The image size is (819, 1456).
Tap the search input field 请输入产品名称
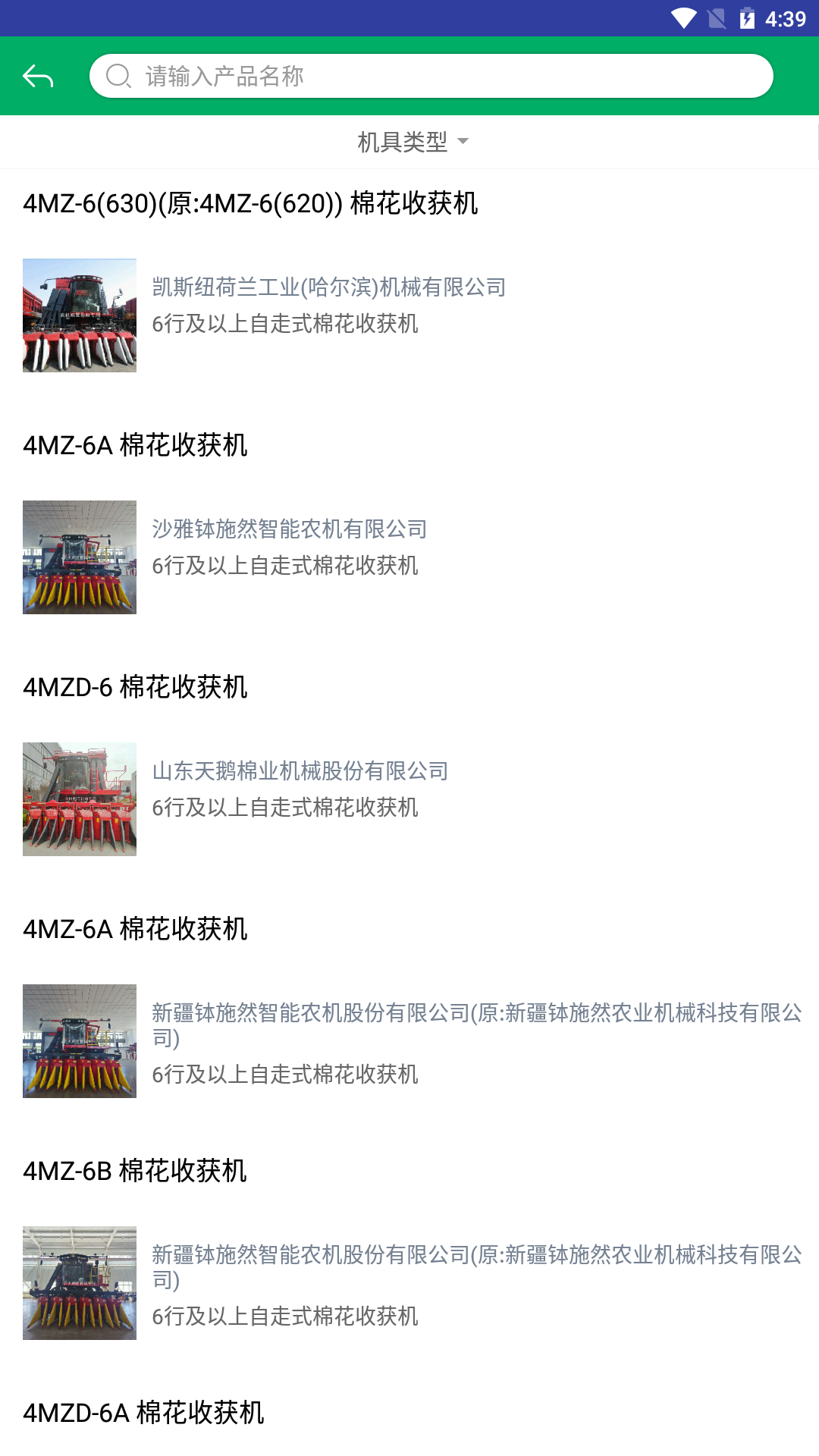pos(432,75)
